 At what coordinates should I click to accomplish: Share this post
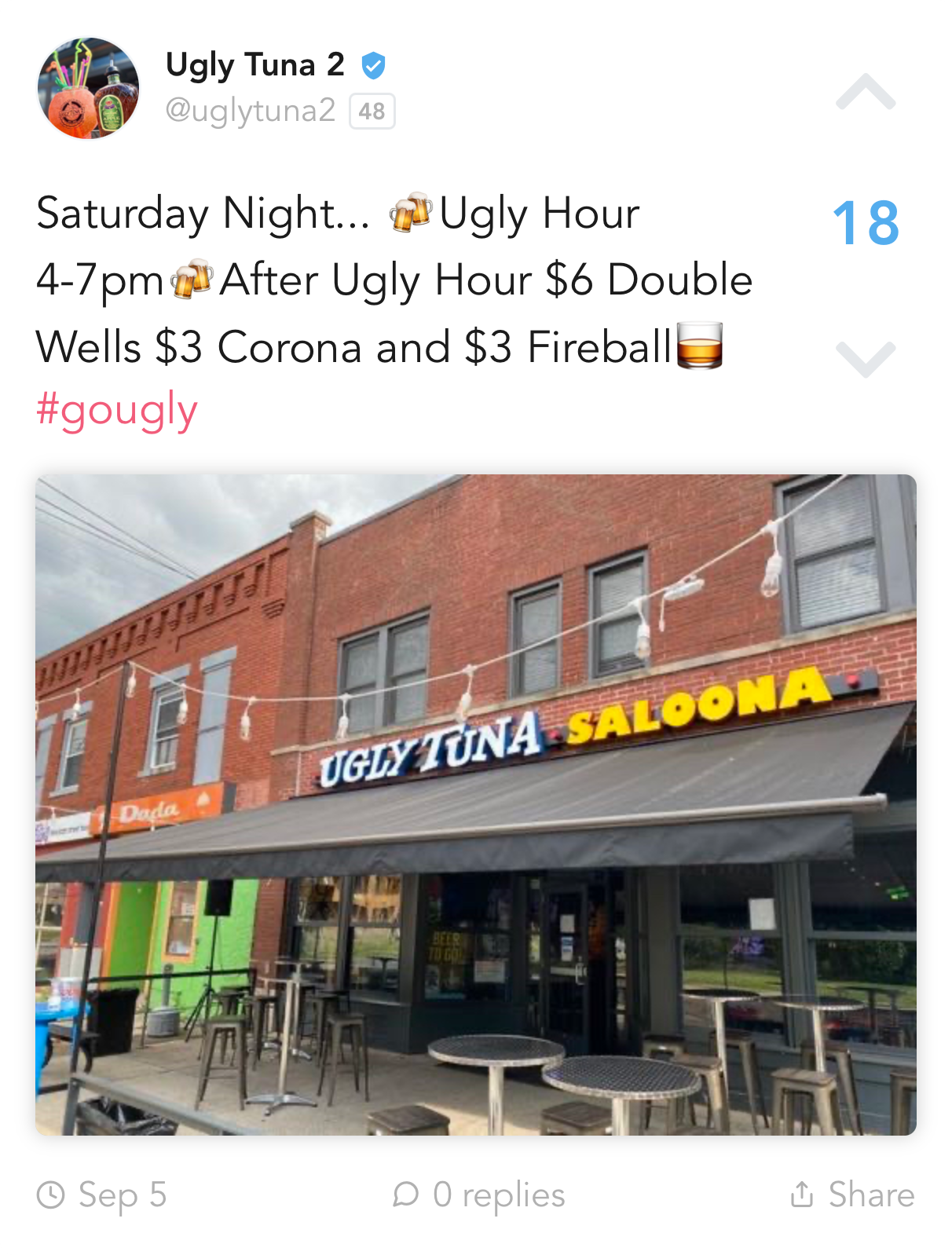point(852,1195)
